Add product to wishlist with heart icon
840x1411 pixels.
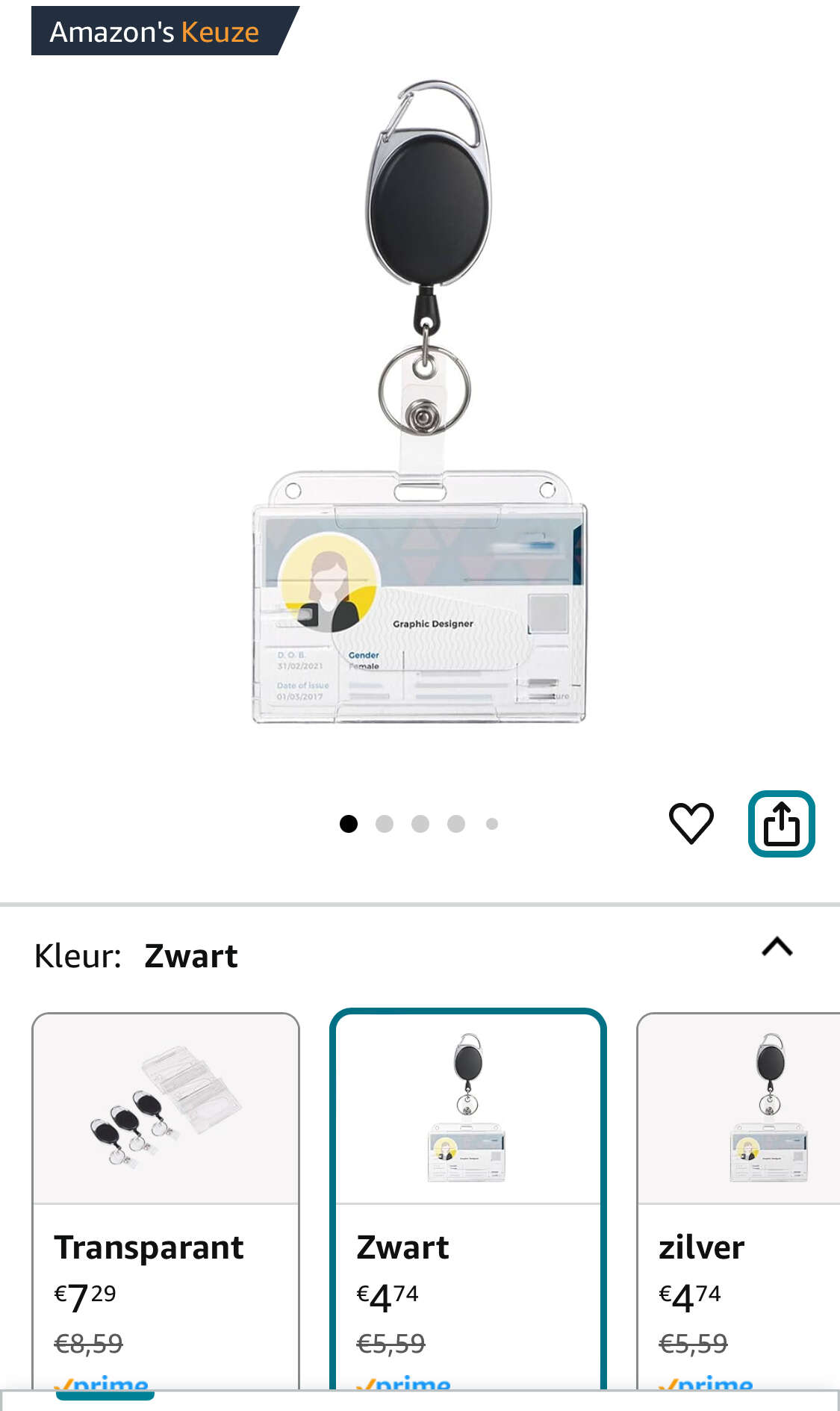[x=691, y=823]
